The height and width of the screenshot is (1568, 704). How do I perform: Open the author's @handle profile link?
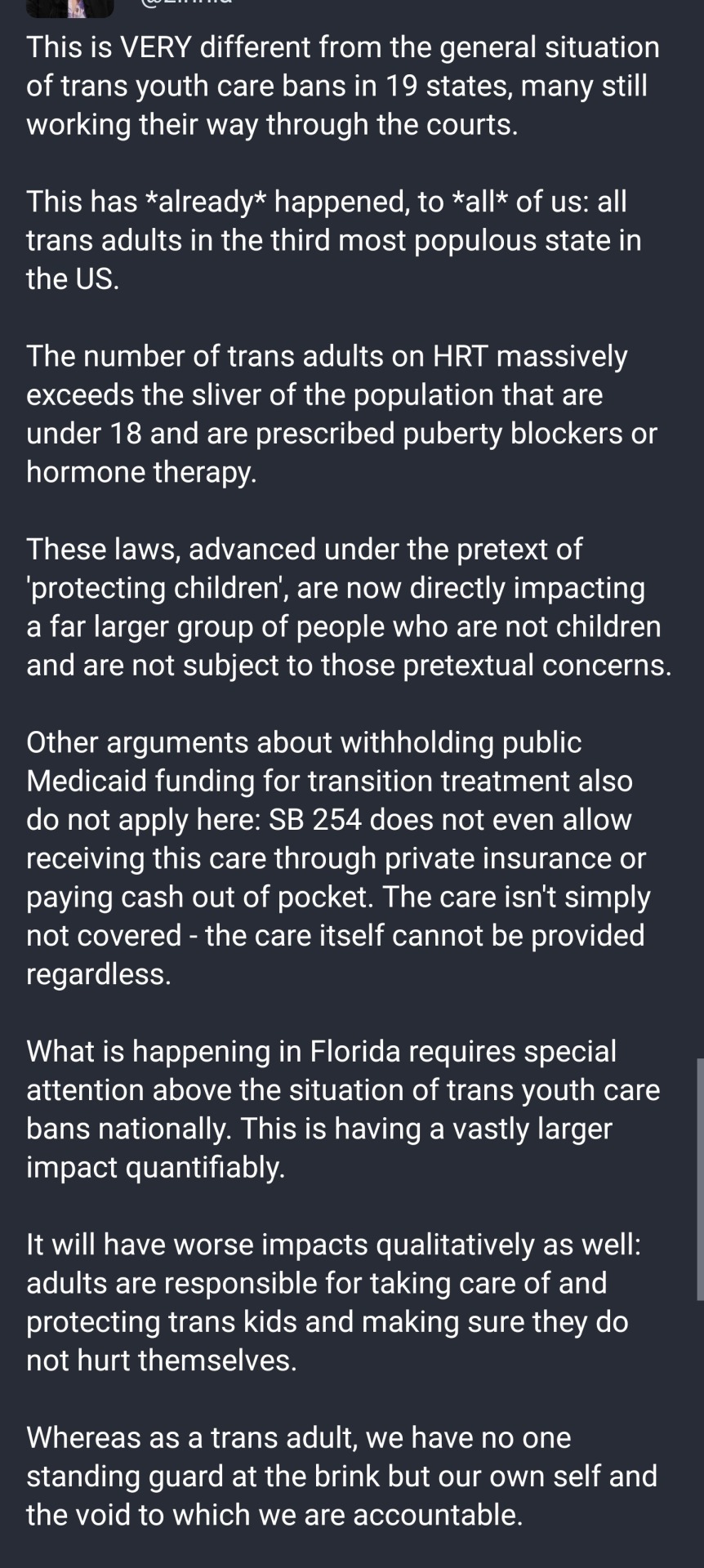[x=186, y=3]
